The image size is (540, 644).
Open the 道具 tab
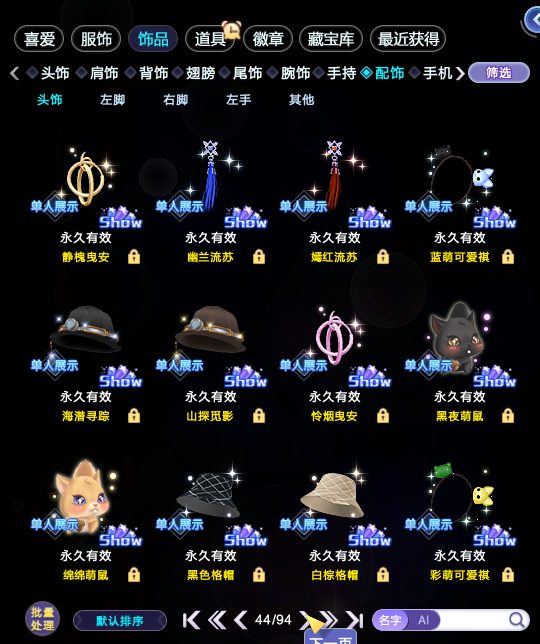[210, 39]
